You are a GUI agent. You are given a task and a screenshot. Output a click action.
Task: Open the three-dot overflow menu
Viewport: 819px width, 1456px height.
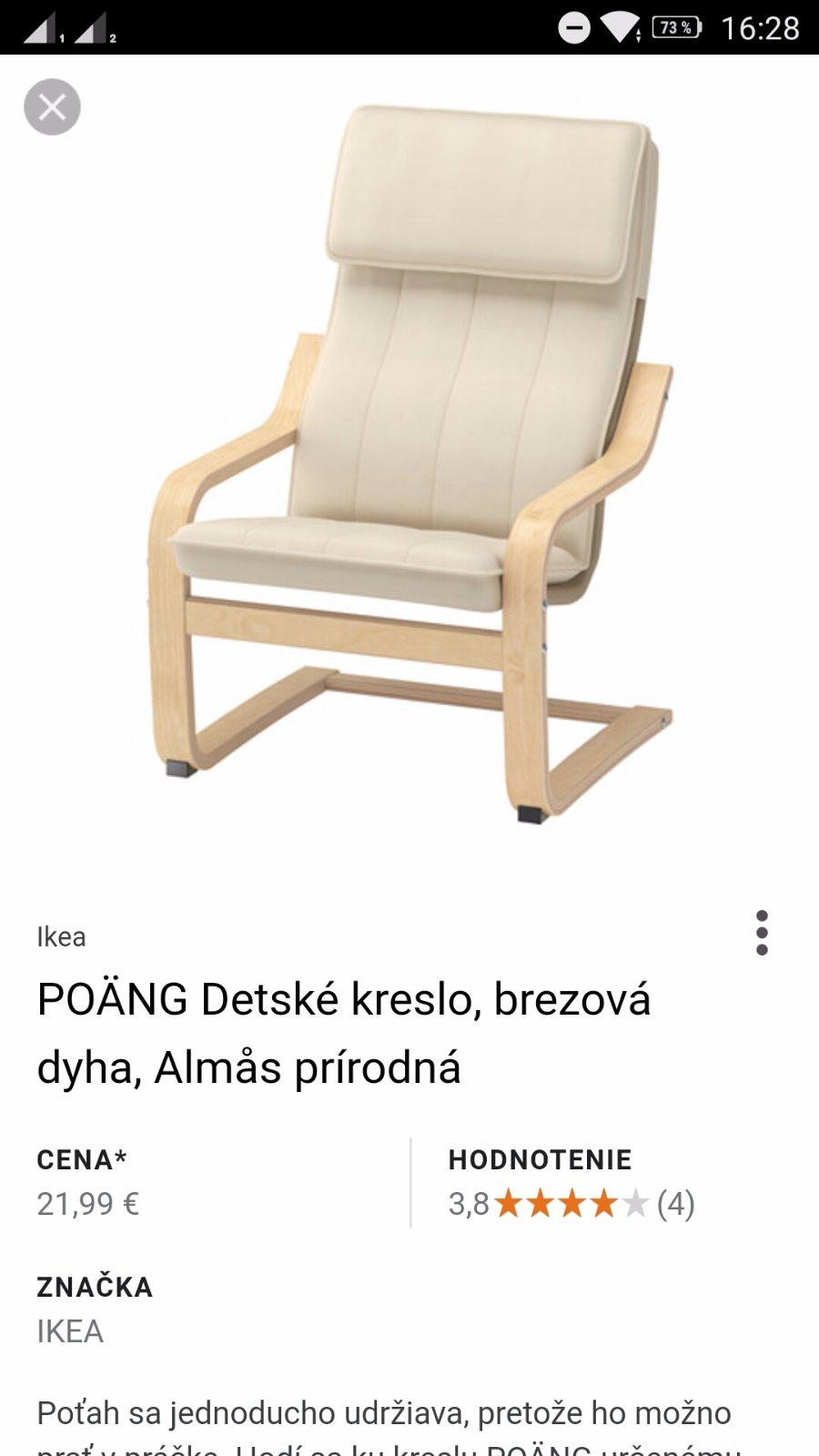pyautogui.click(x=762, y=933)
